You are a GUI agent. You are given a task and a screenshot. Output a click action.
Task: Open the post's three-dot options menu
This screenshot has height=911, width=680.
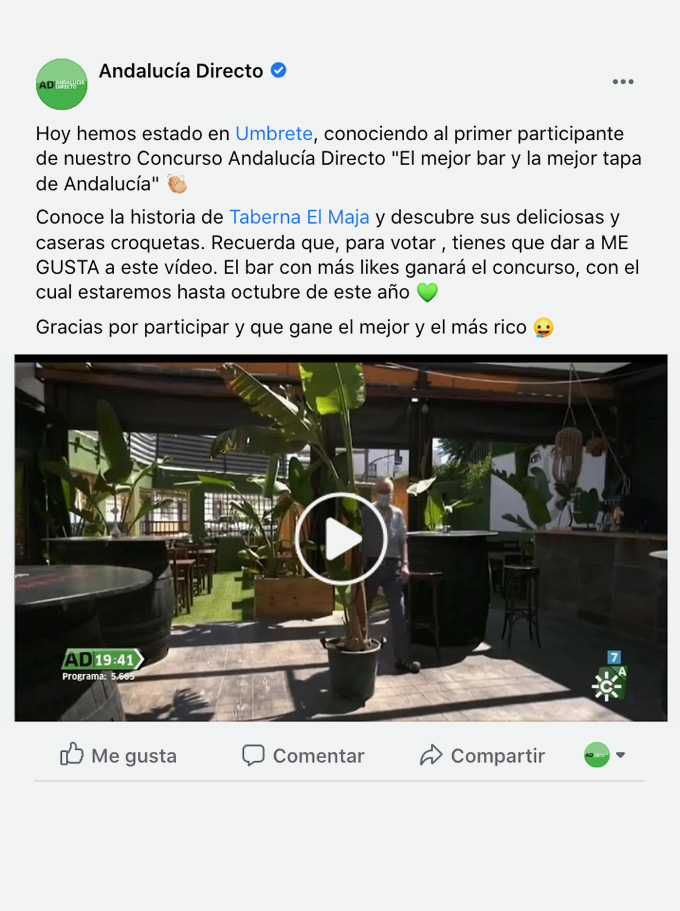(623, 82)
